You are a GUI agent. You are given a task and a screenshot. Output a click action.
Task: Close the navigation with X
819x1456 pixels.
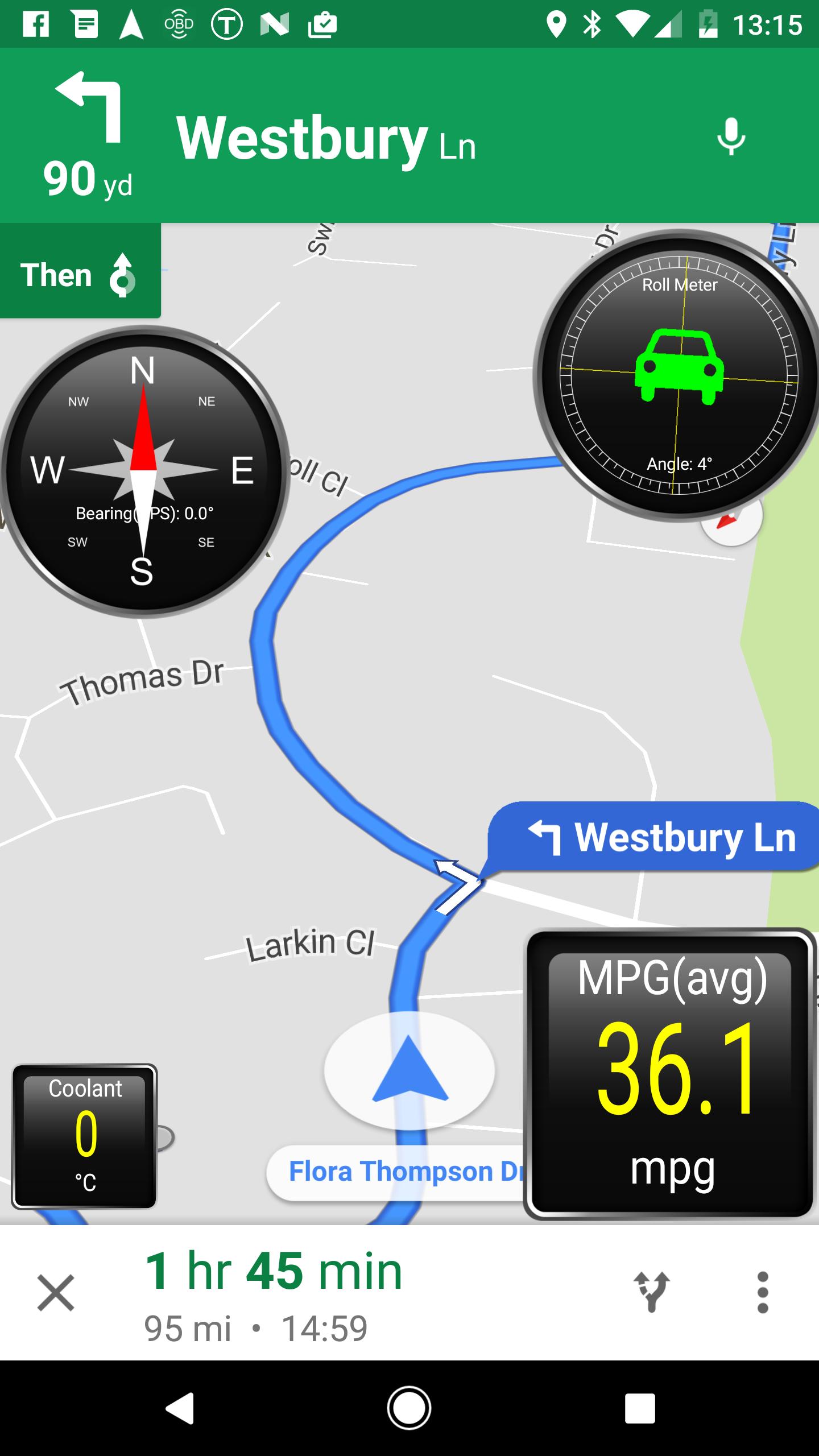tap(56, 1292)
